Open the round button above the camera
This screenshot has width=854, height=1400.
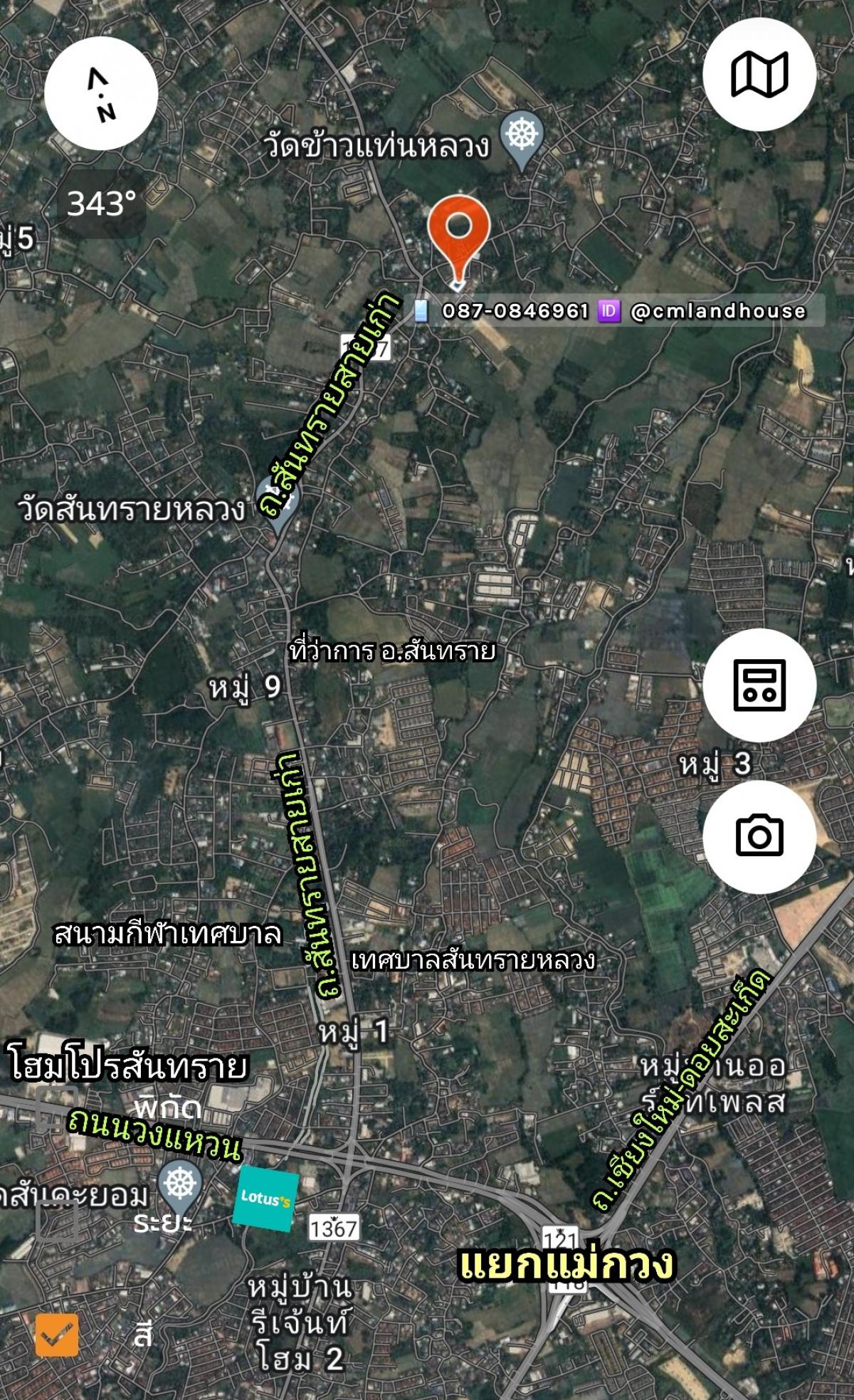click(x=759, y=685)
